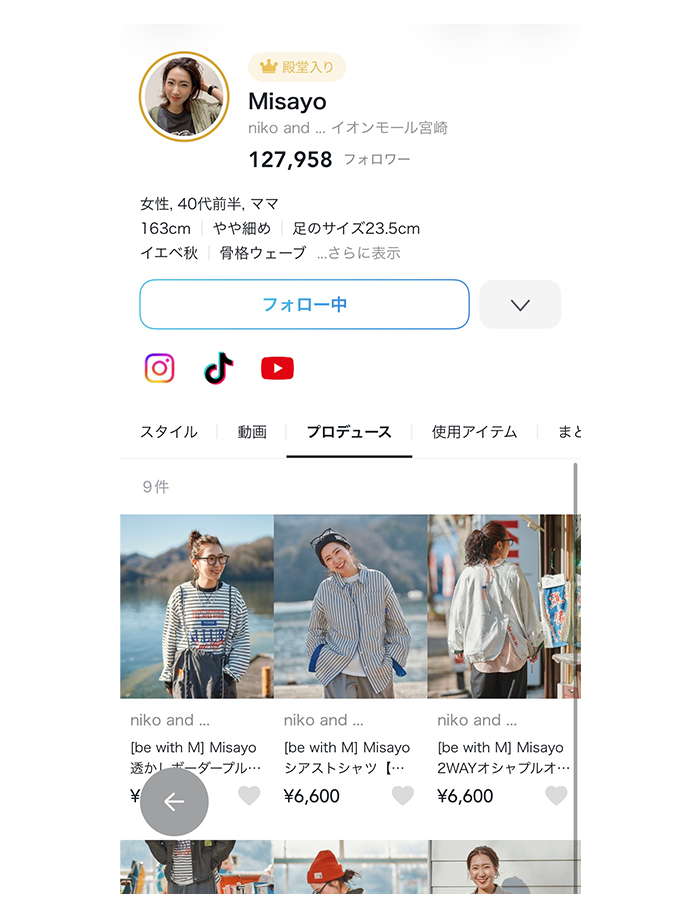Favorite the シアストシャツ item
Viewport: 700px width, 920px height.
pyautogui.click(x=402, y=796)
